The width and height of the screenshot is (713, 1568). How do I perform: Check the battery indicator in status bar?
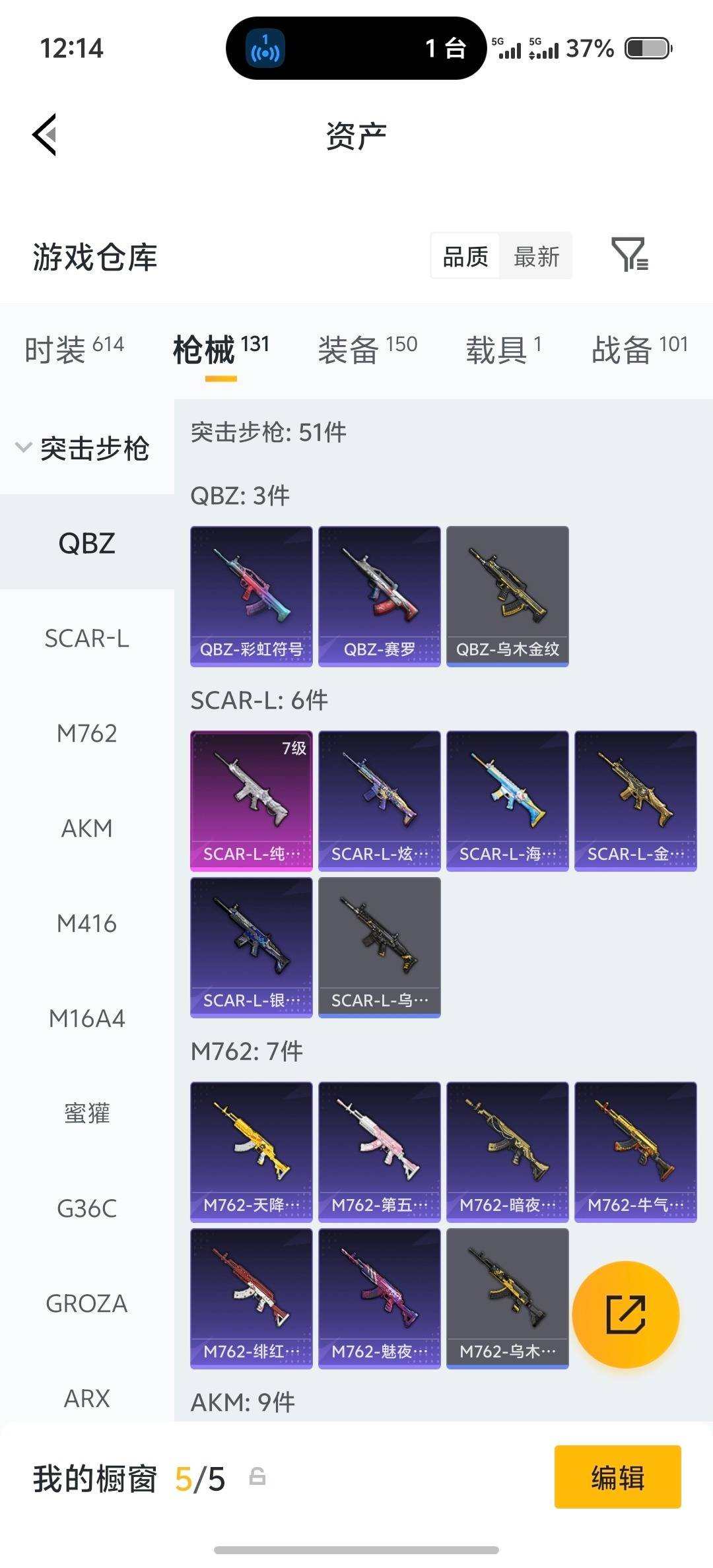[x=644, y=47]
